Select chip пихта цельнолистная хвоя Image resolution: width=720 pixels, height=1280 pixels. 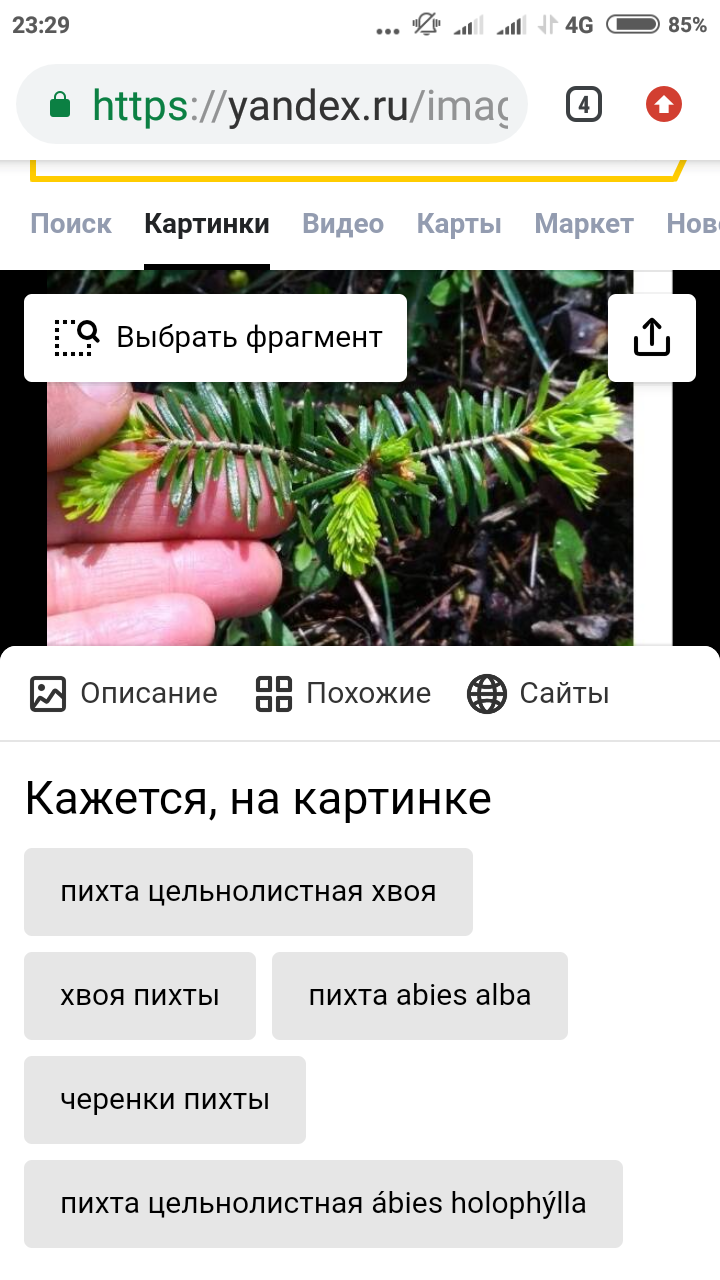click(x=248, y=892)
